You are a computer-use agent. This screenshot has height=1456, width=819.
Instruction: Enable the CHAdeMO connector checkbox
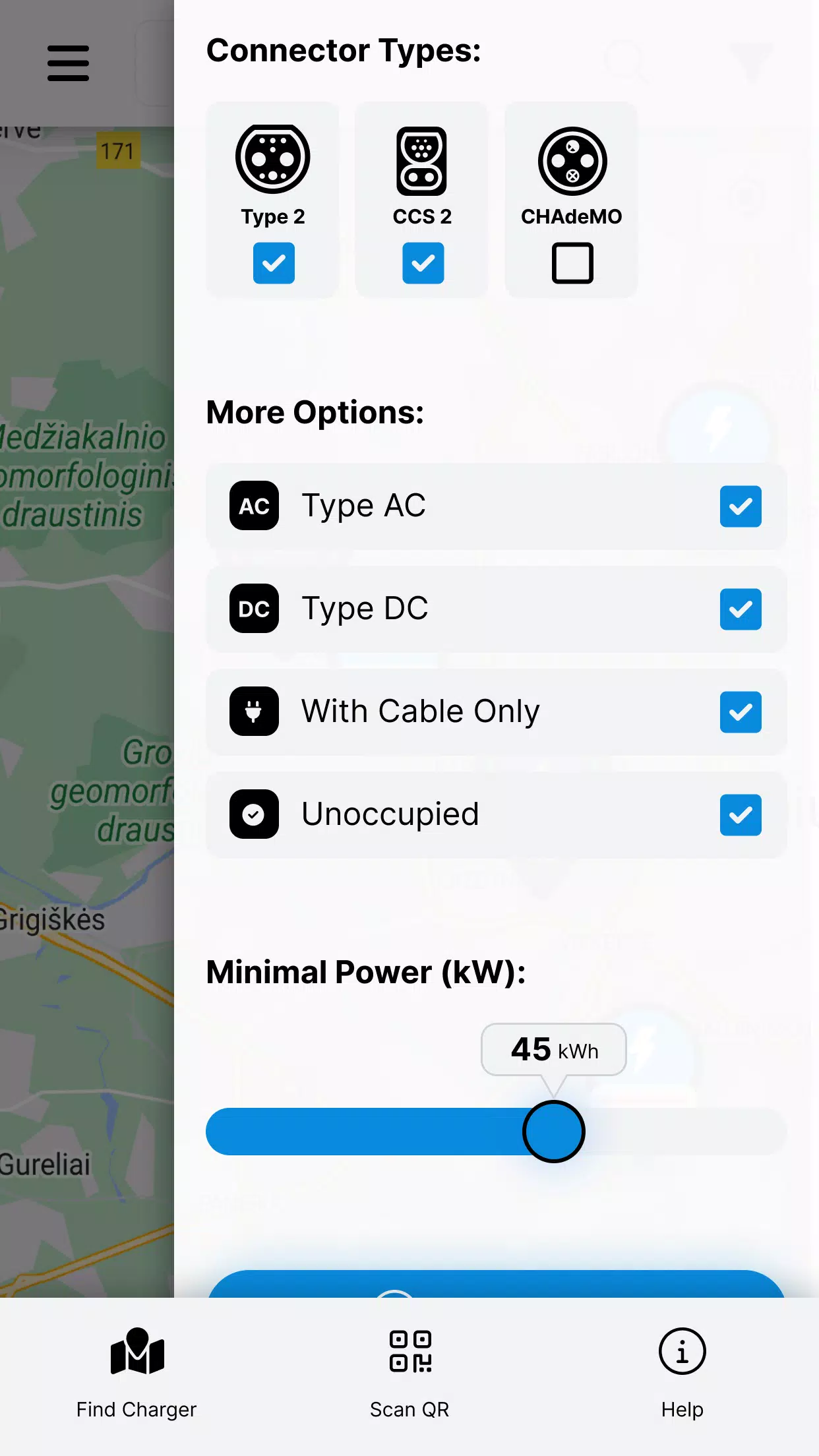(572, 263)
